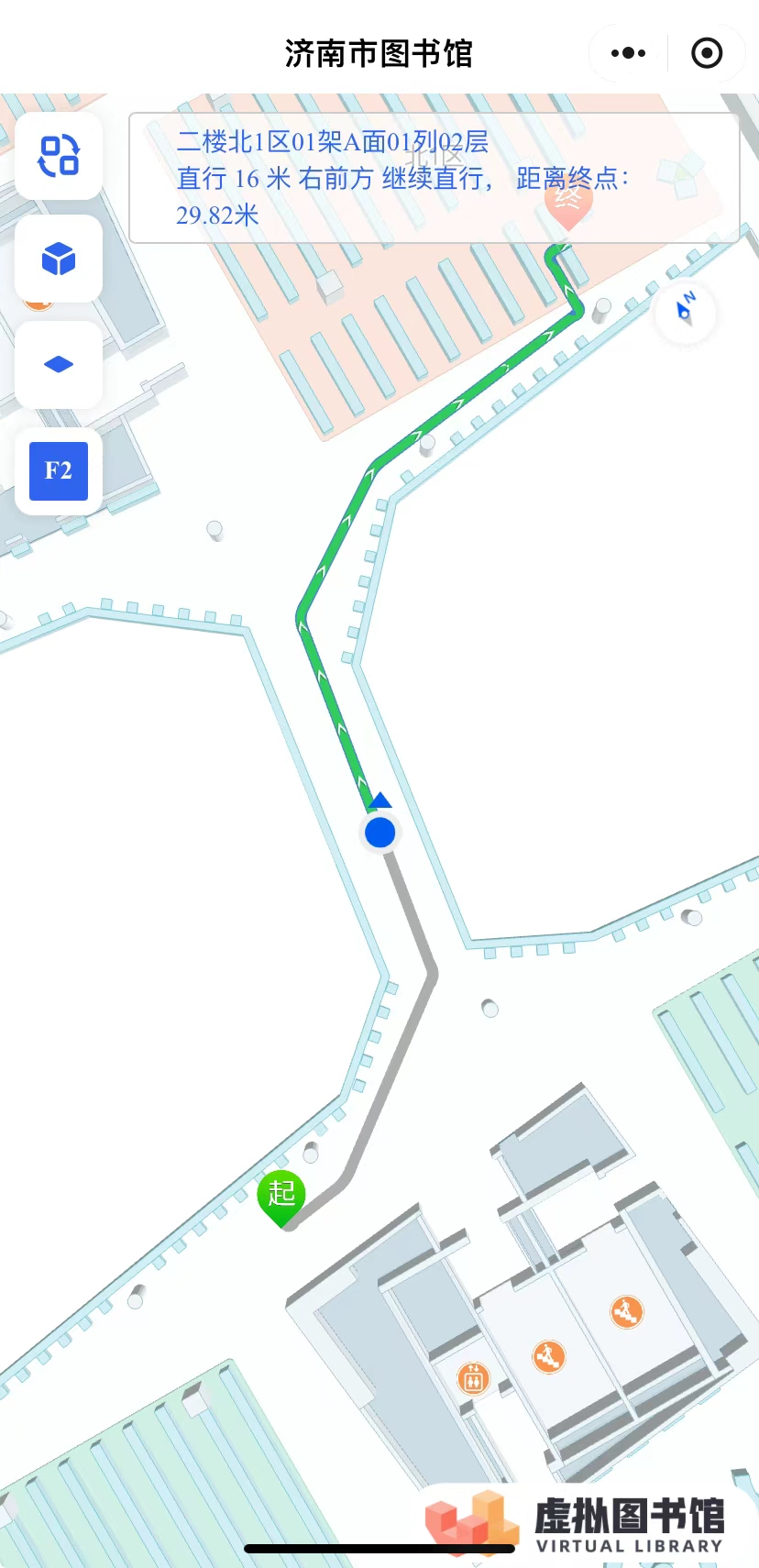Select the elevator icon on the map
This screenshot has height=1568, width=759.
[473, 1377]
